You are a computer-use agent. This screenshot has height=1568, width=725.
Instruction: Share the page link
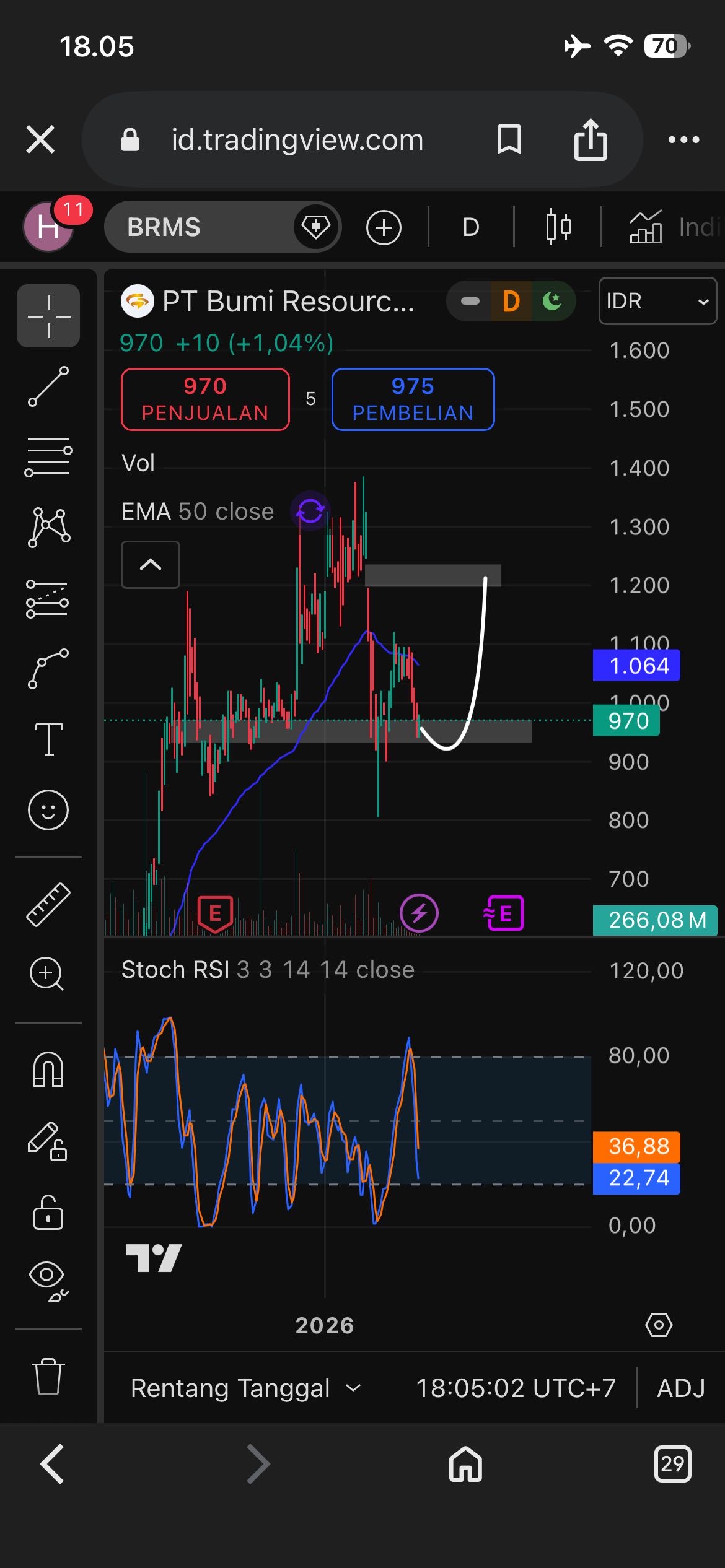(x=590, y=139)
